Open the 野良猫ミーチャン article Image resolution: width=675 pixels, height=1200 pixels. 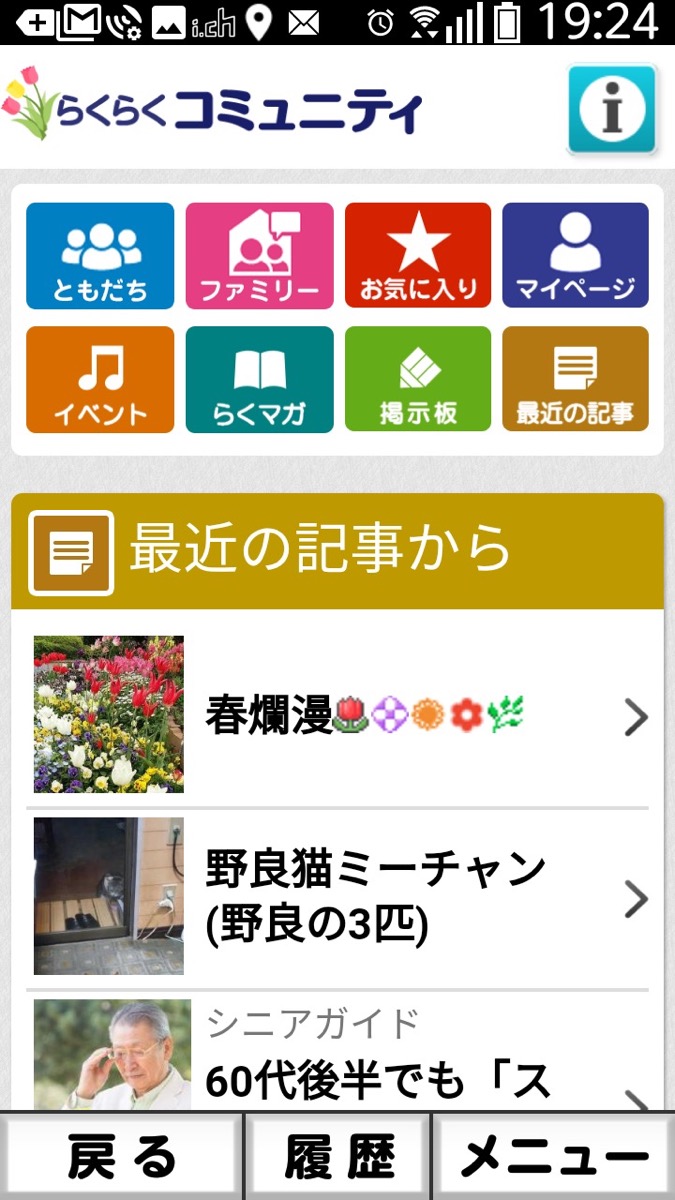pos(338,897)
